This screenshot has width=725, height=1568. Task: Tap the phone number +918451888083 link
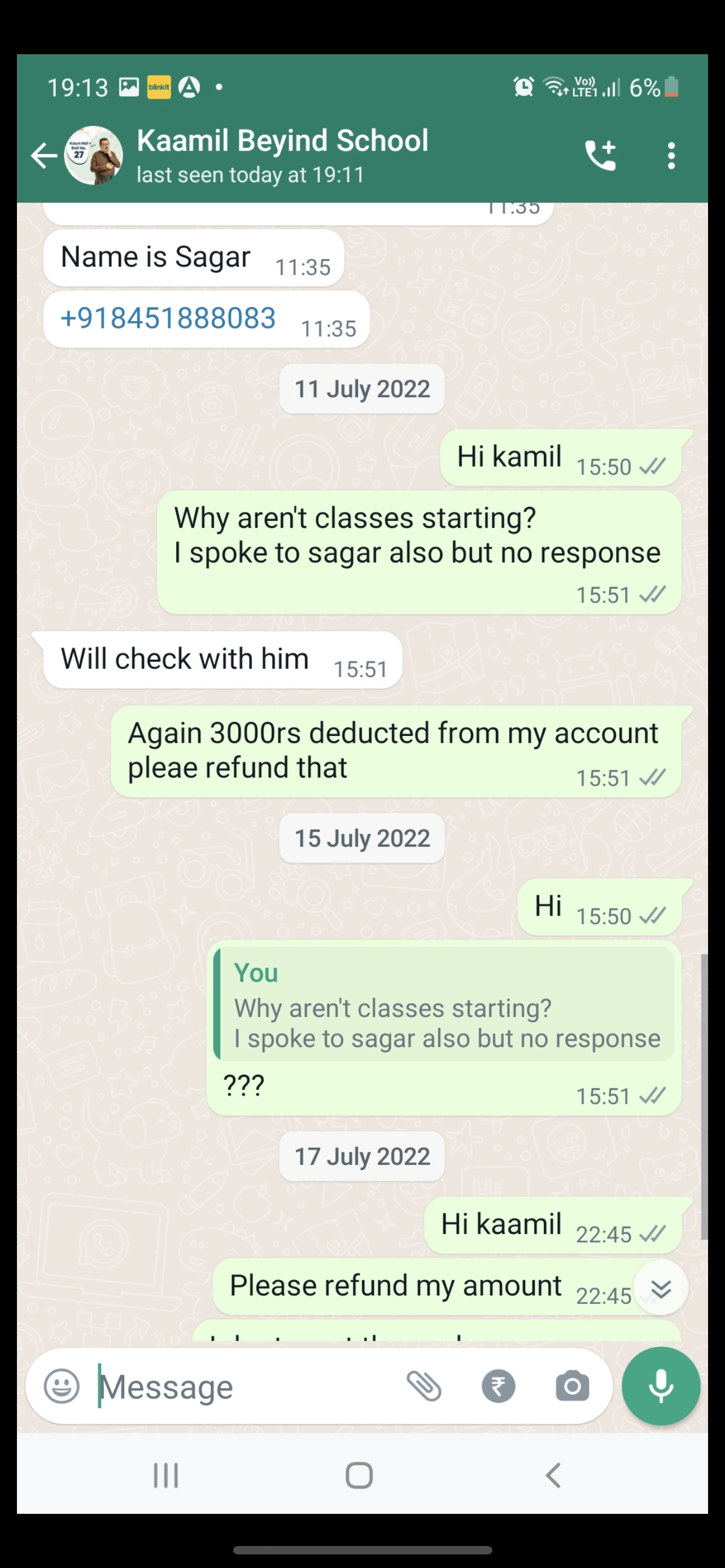pos(168,318)
